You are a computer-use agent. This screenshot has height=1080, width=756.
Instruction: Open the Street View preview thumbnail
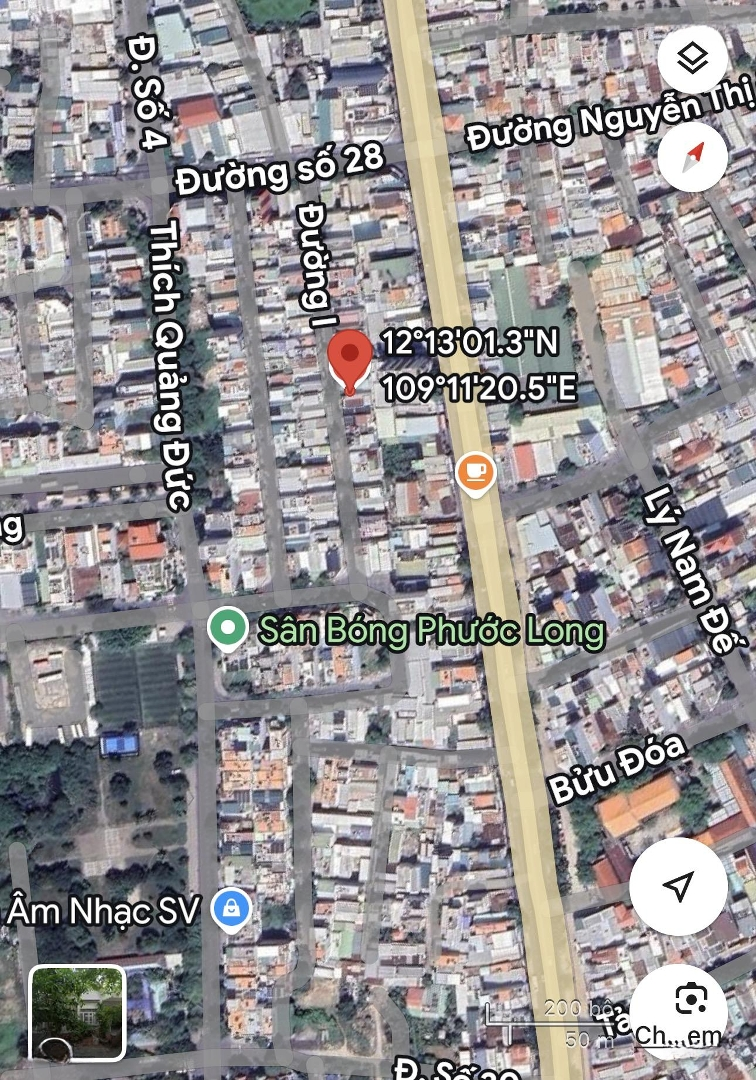77,1012
